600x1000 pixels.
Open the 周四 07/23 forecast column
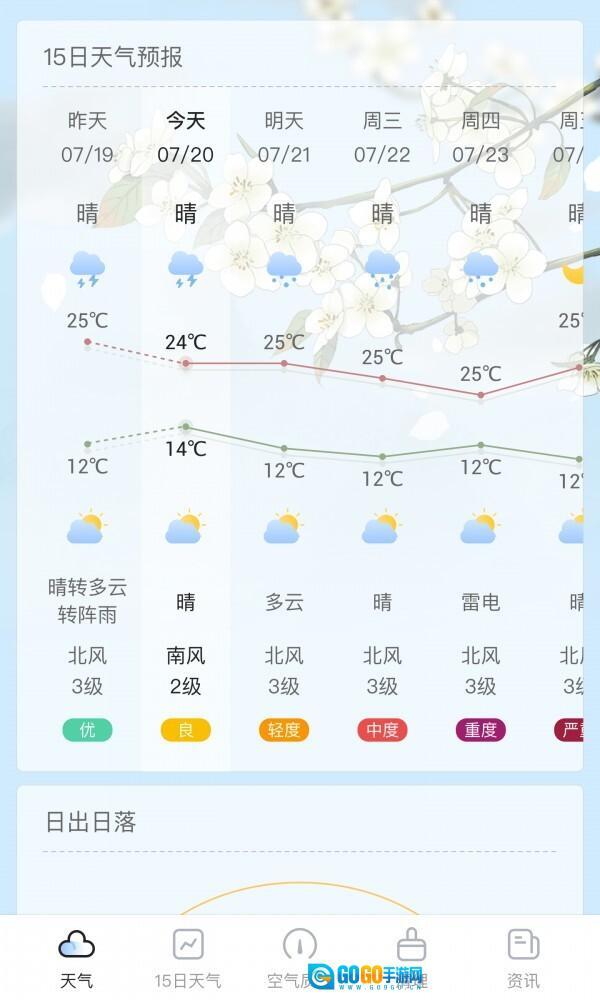point(480,138)
